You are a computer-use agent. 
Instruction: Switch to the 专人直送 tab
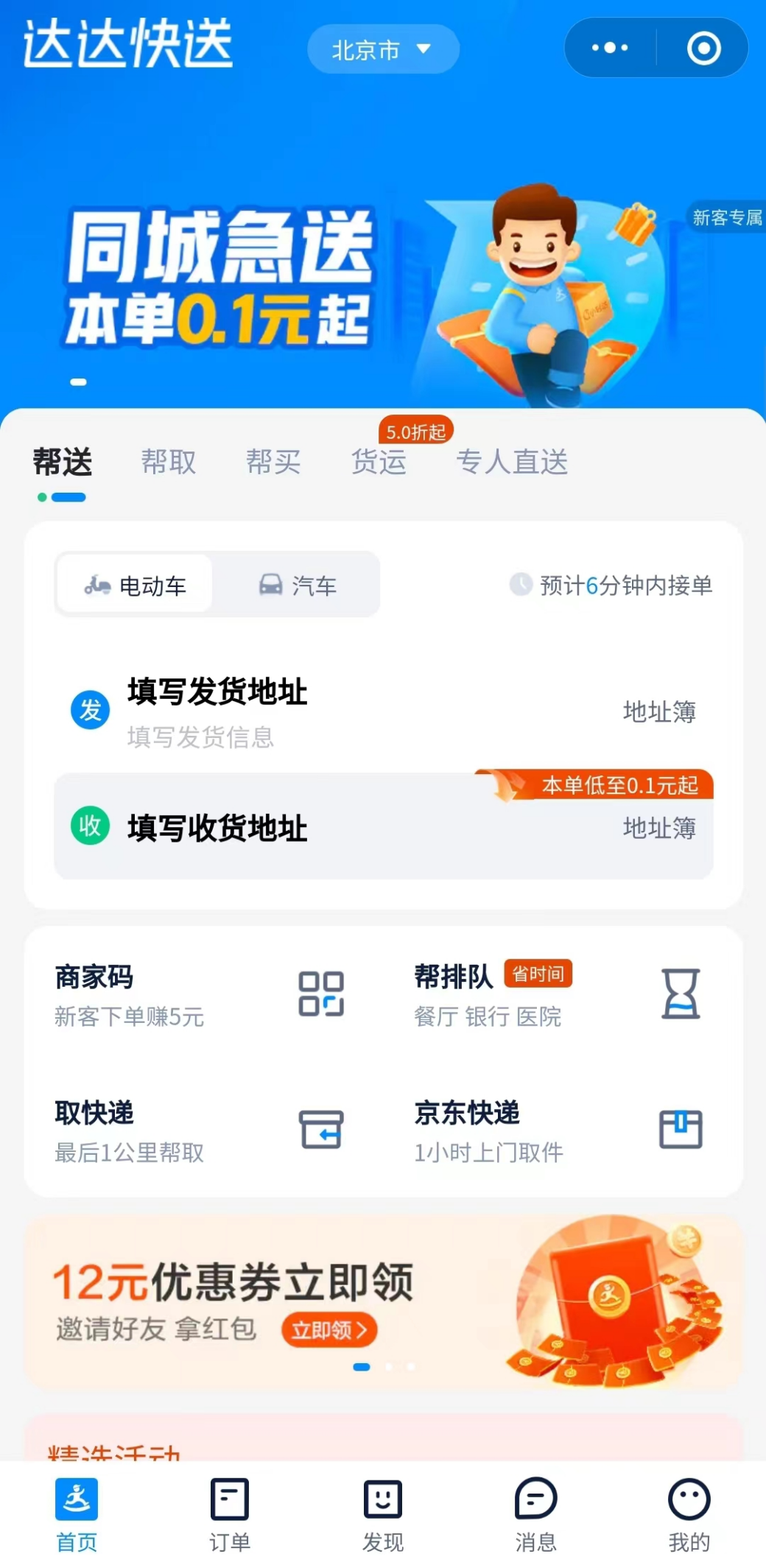[513, 462]
